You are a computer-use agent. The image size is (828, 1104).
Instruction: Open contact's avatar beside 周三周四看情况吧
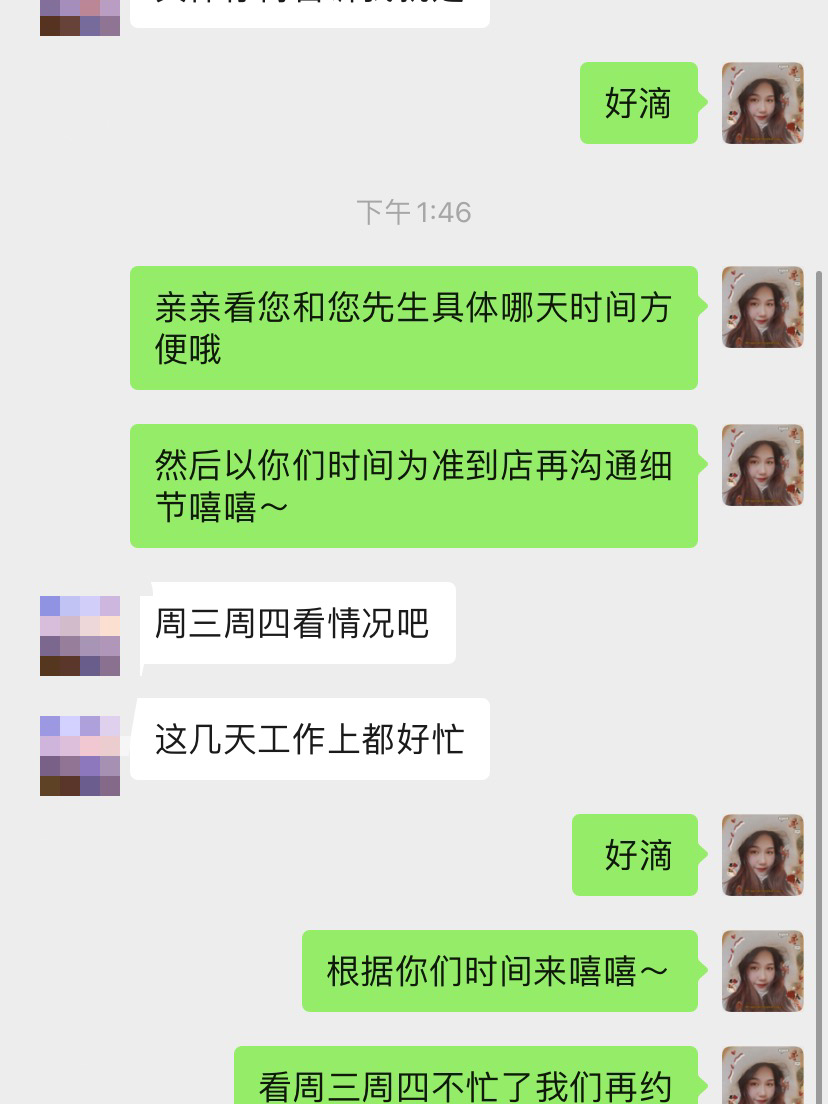pos(80,635)
